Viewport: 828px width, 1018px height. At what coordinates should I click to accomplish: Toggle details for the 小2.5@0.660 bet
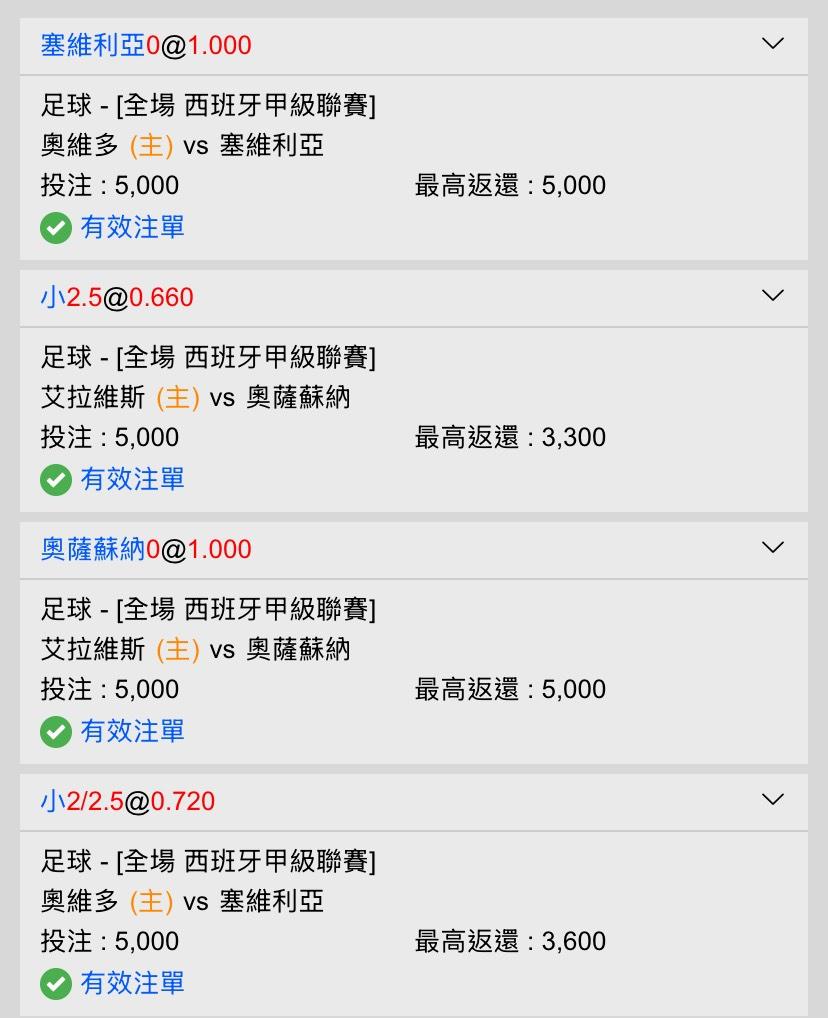(x=772, y=296)
